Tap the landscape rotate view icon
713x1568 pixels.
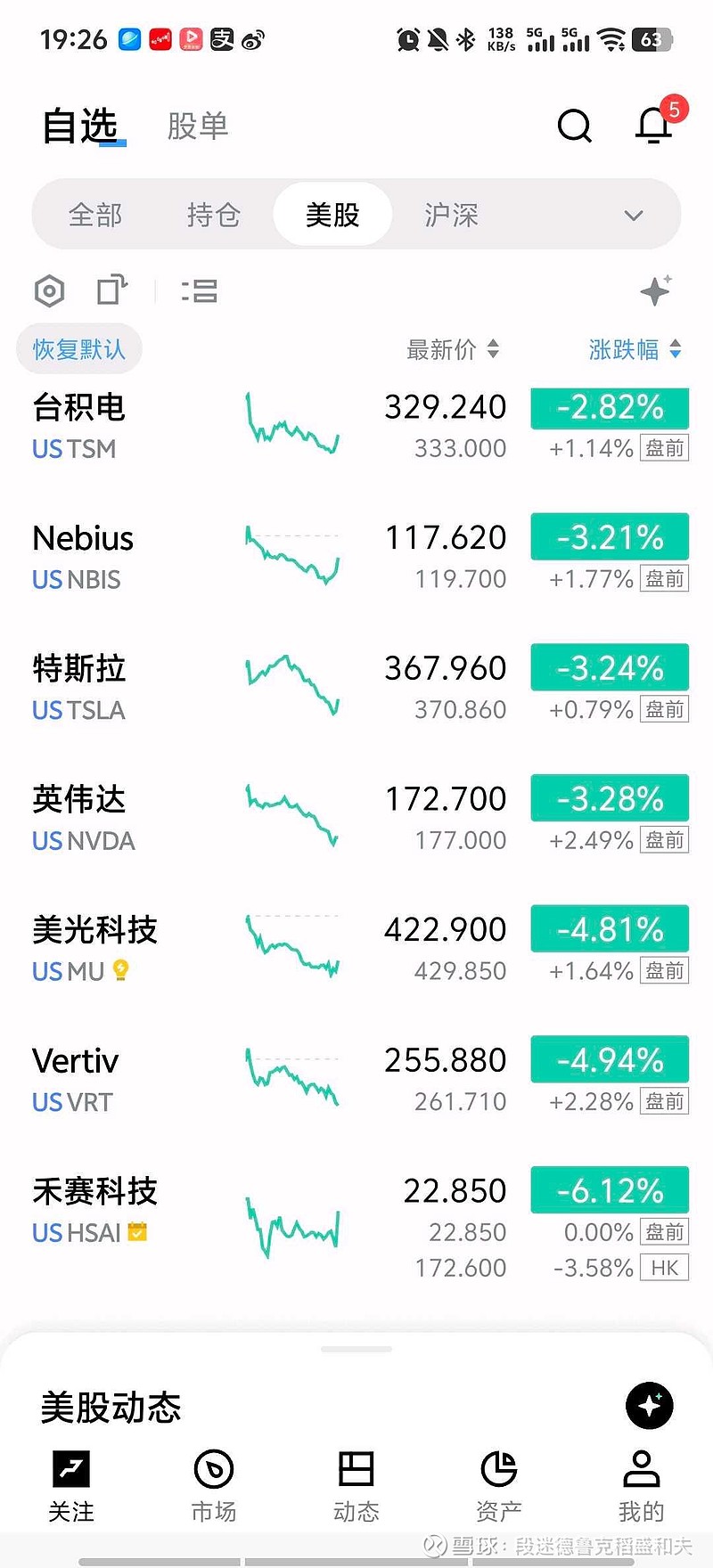pyautogui.click(x=111, y=290)
